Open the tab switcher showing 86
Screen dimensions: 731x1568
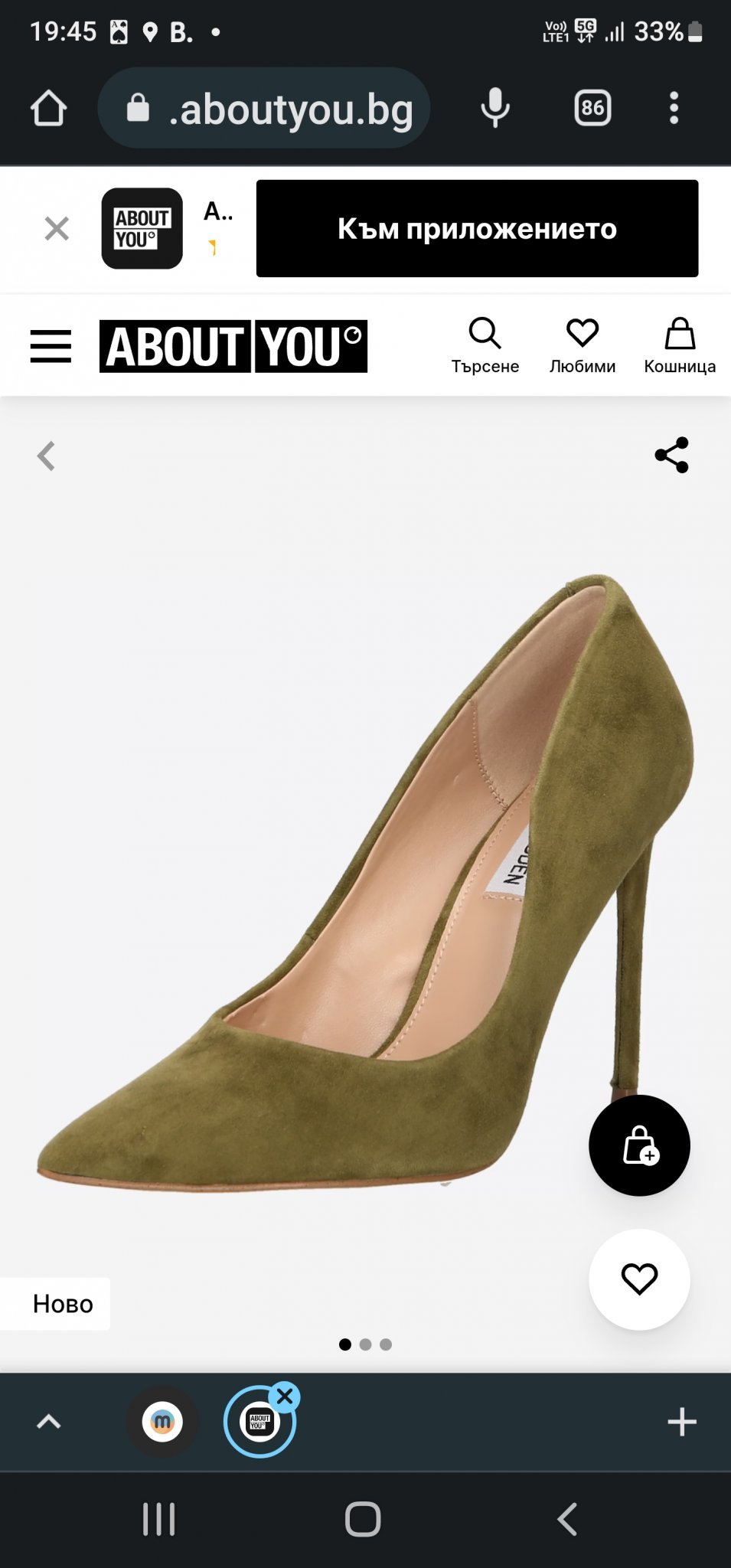pyautogui.click(x=592, y=108)
